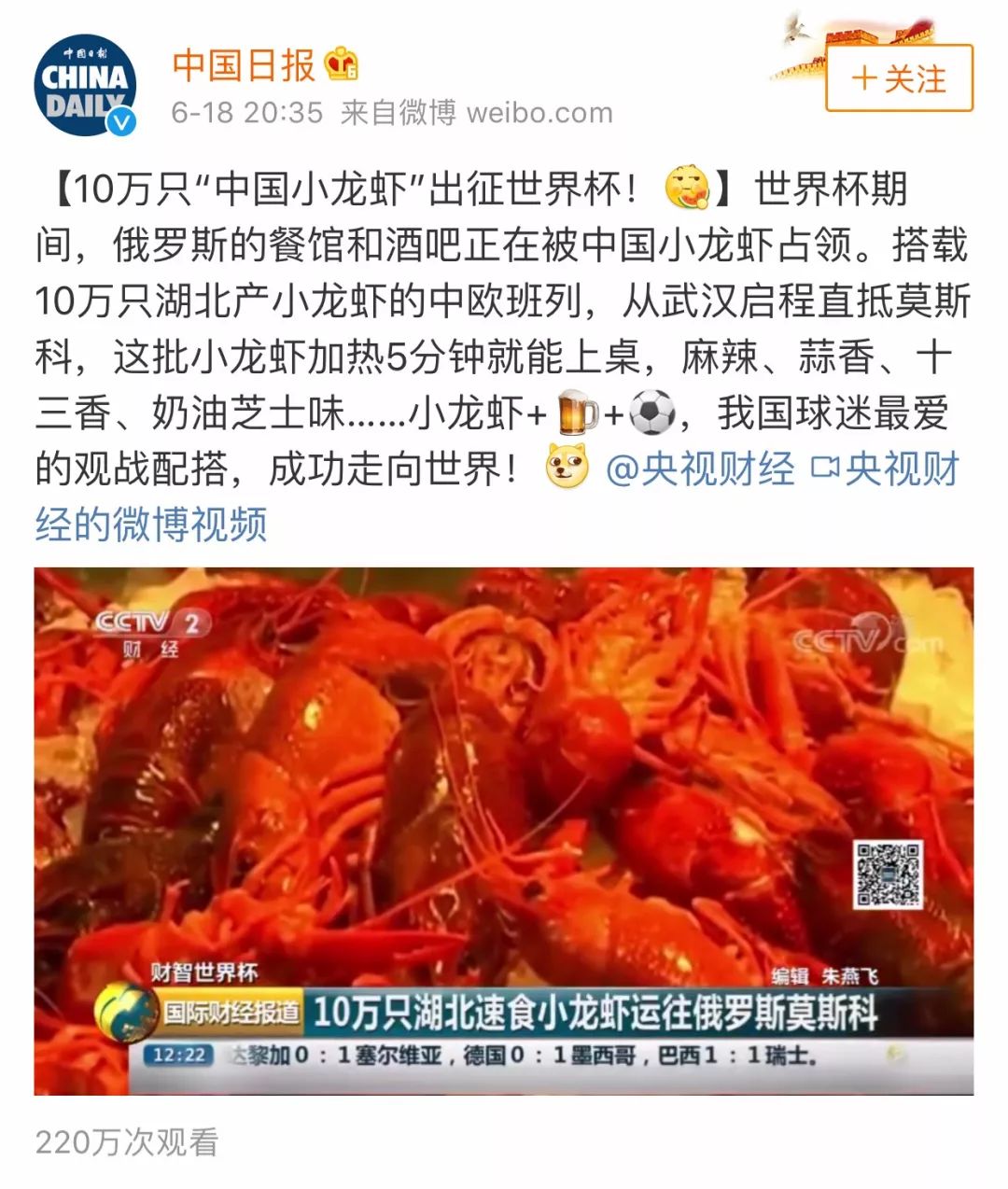Follow 中国日报 with the 关注 button

point(899,78)
